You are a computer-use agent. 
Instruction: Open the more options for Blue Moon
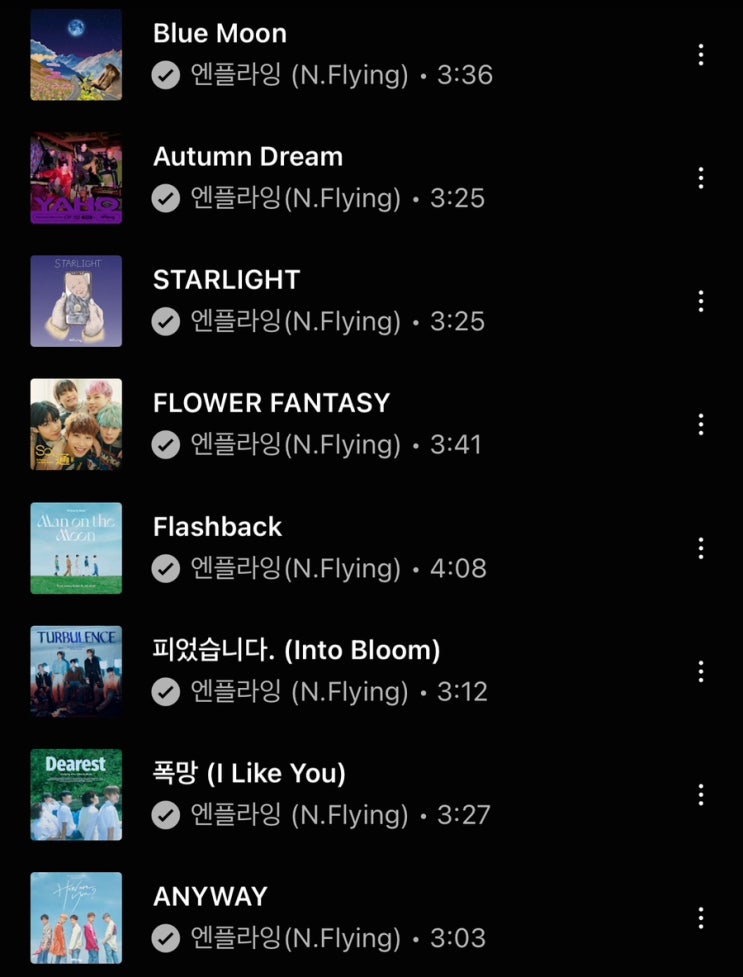click(701, 55)
